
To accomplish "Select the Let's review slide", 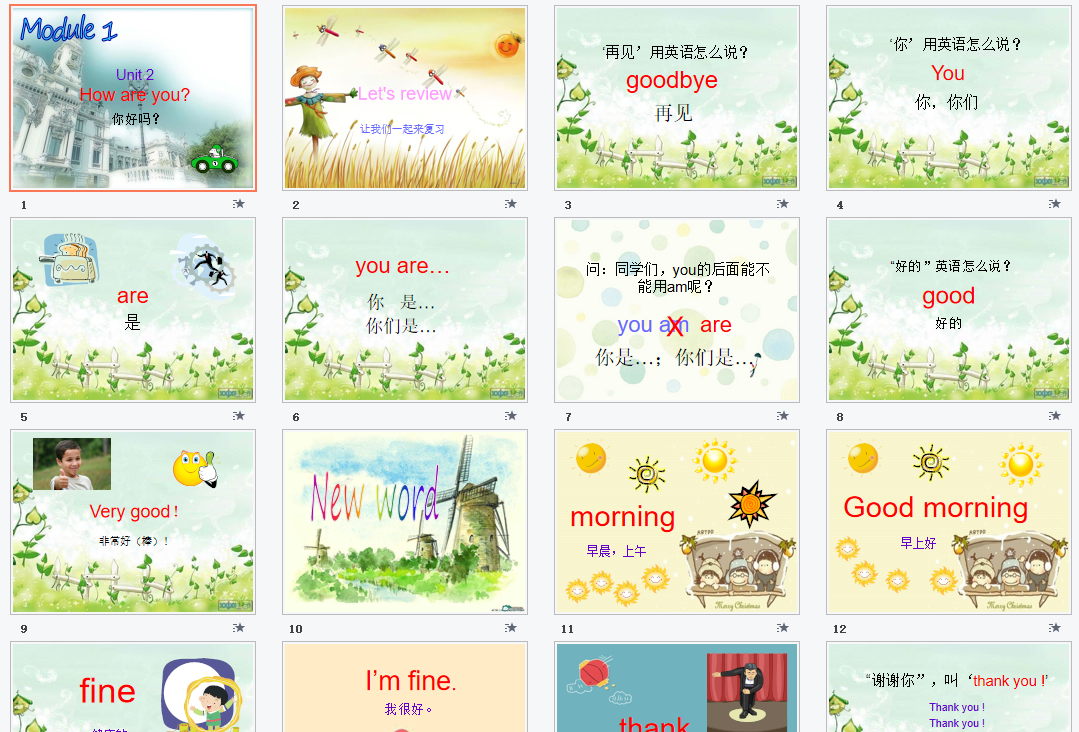I will [x=405, y=98].
